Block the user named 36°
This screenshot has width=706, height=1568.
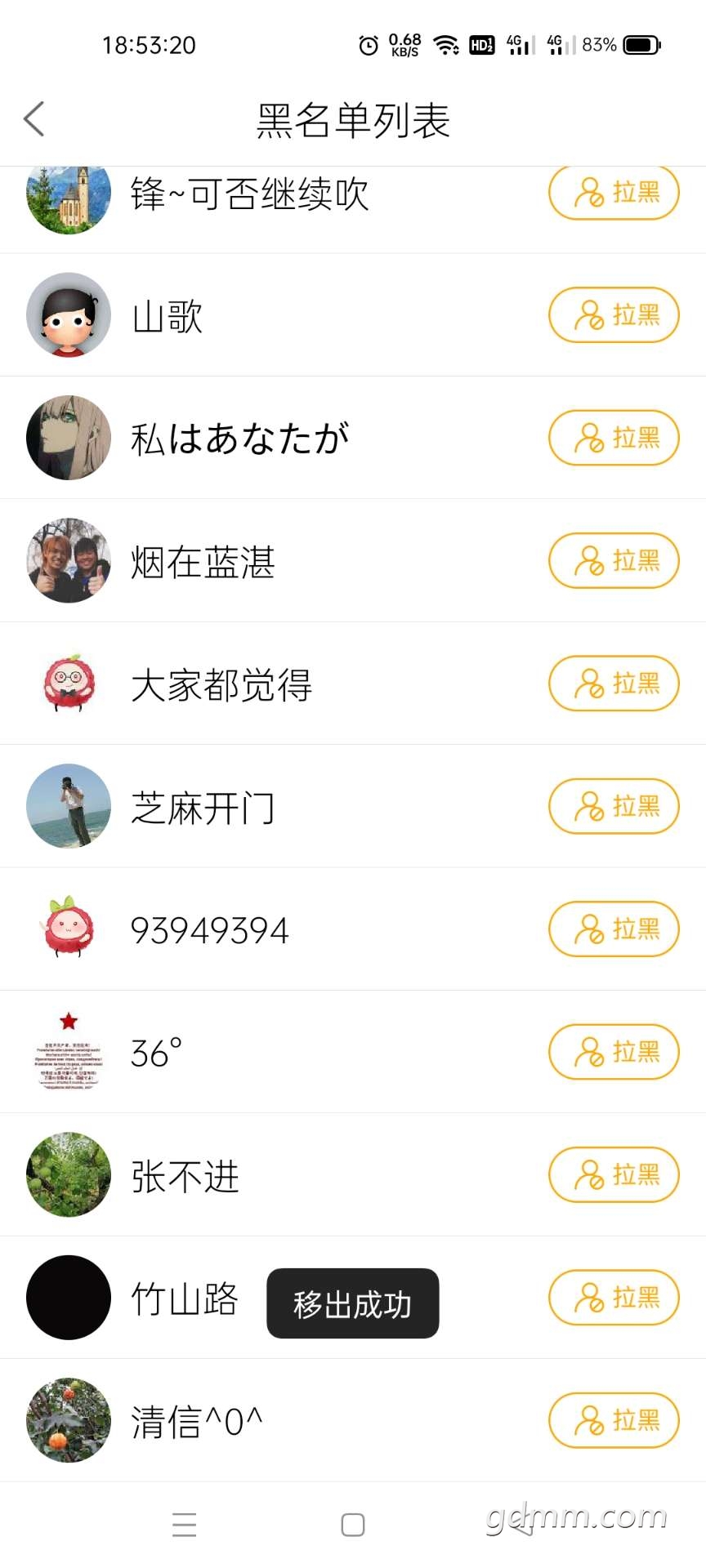[614, 1052]
